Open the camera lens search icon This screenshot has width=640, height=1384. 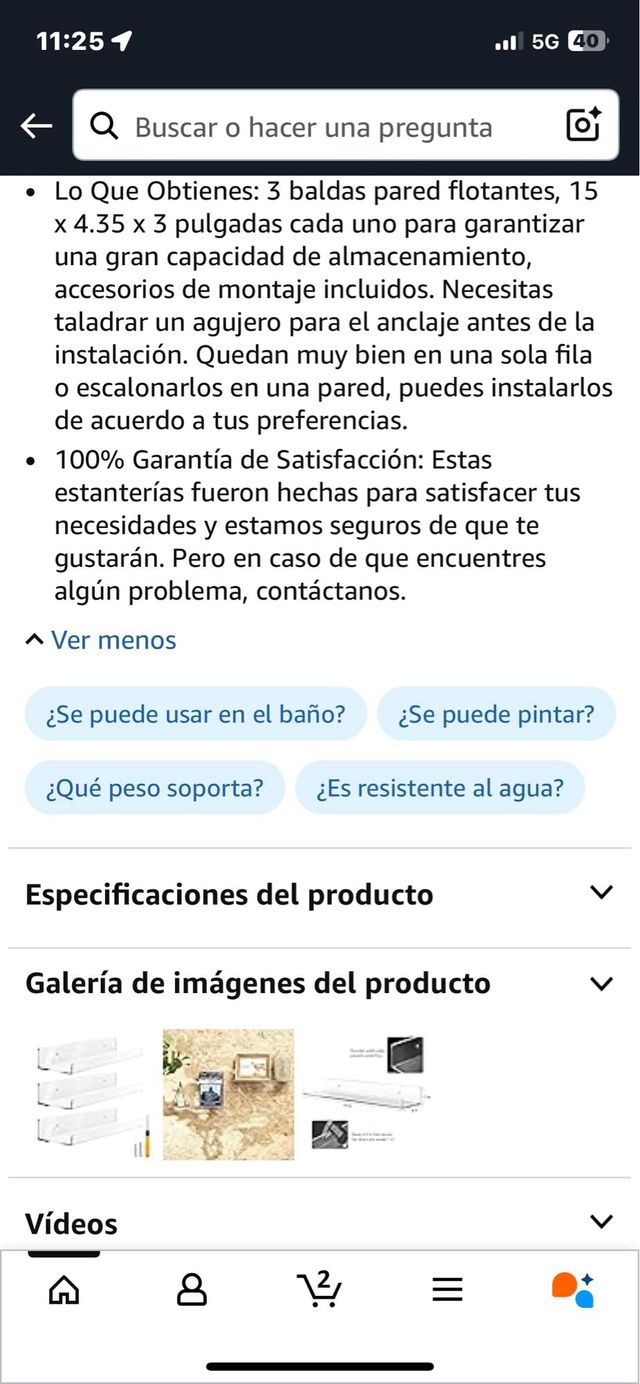tap(583, 125)
